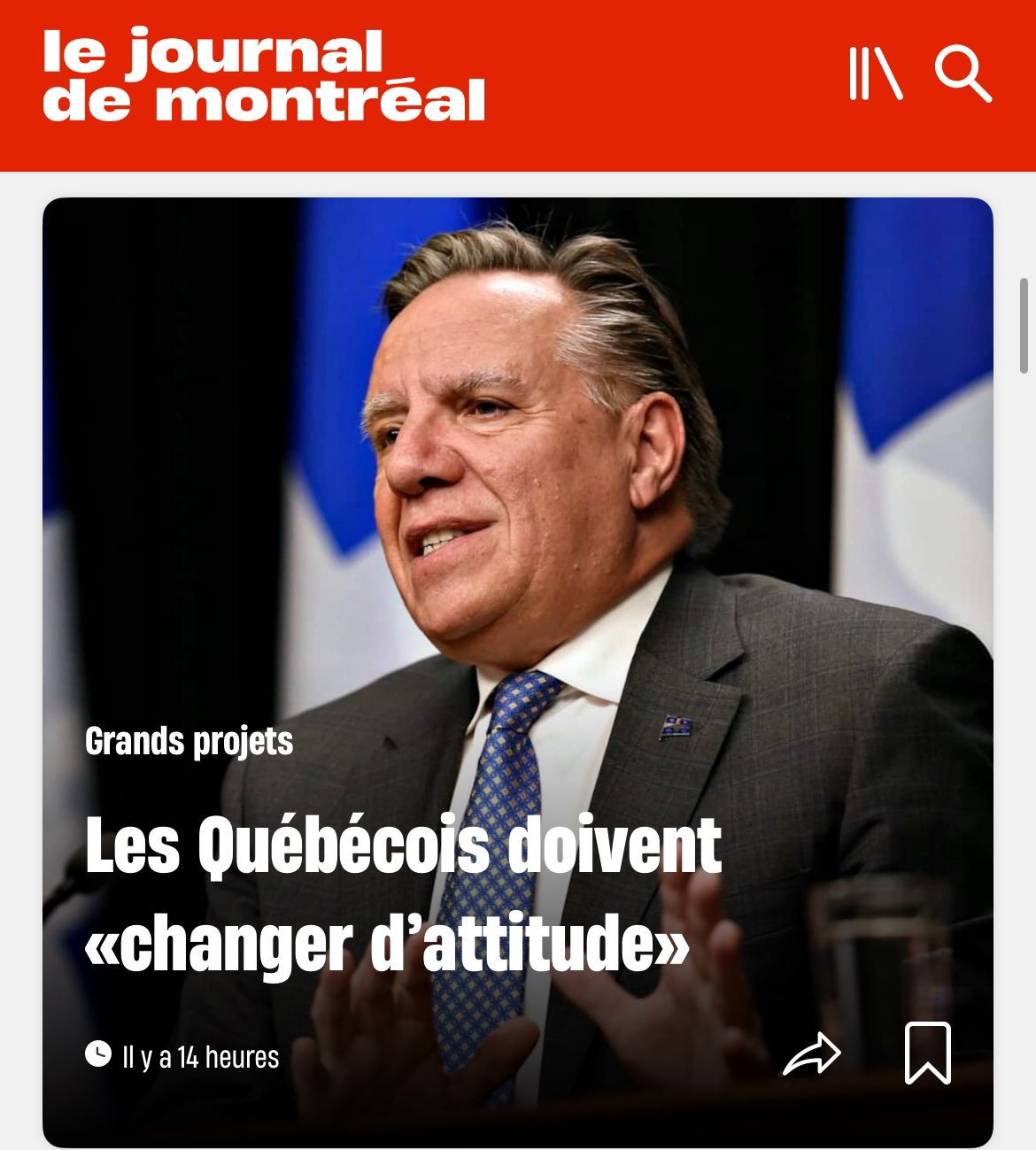This screenshot has width=1036, height=1150.
Task: Tap Le Journal de Montréal logo
Action: click(x=264, y=76)
